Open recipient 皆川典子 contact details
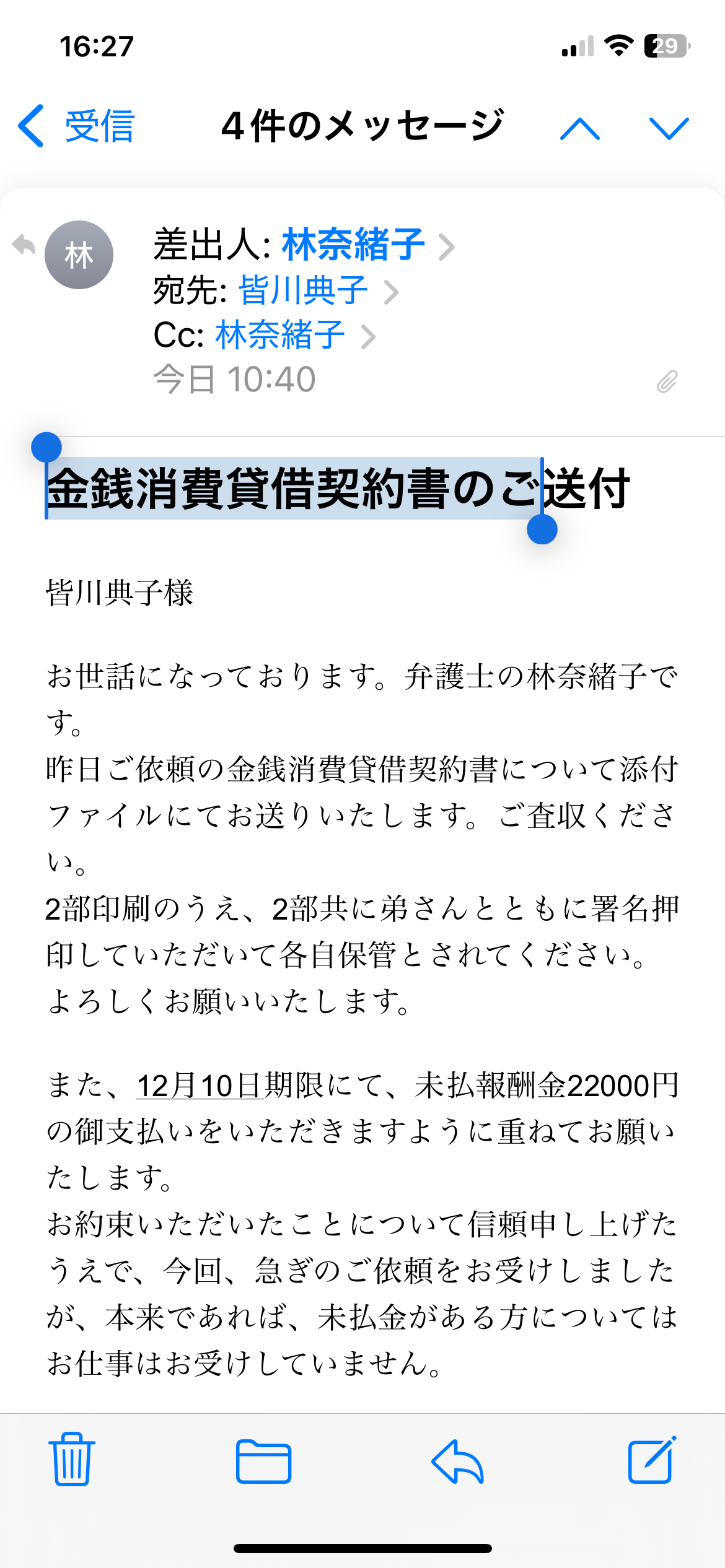This screenshot has width=725, height=1568. (303, 290)
